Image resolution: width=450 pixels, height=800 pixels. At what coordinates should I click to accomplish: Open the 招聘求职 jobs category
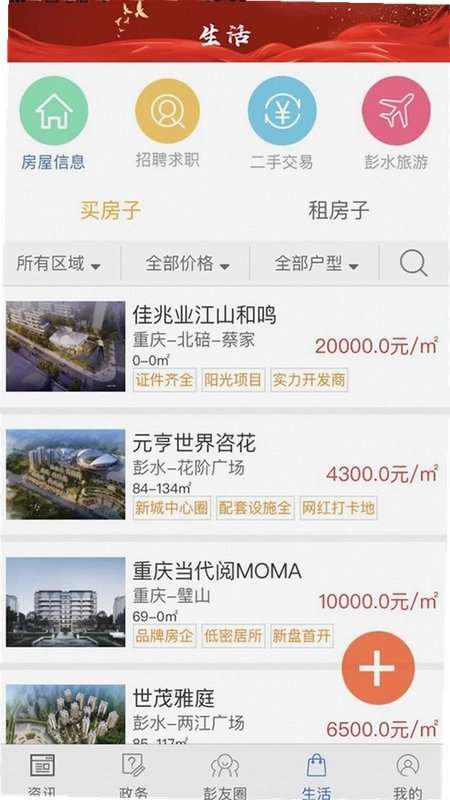tap(167, 123)
